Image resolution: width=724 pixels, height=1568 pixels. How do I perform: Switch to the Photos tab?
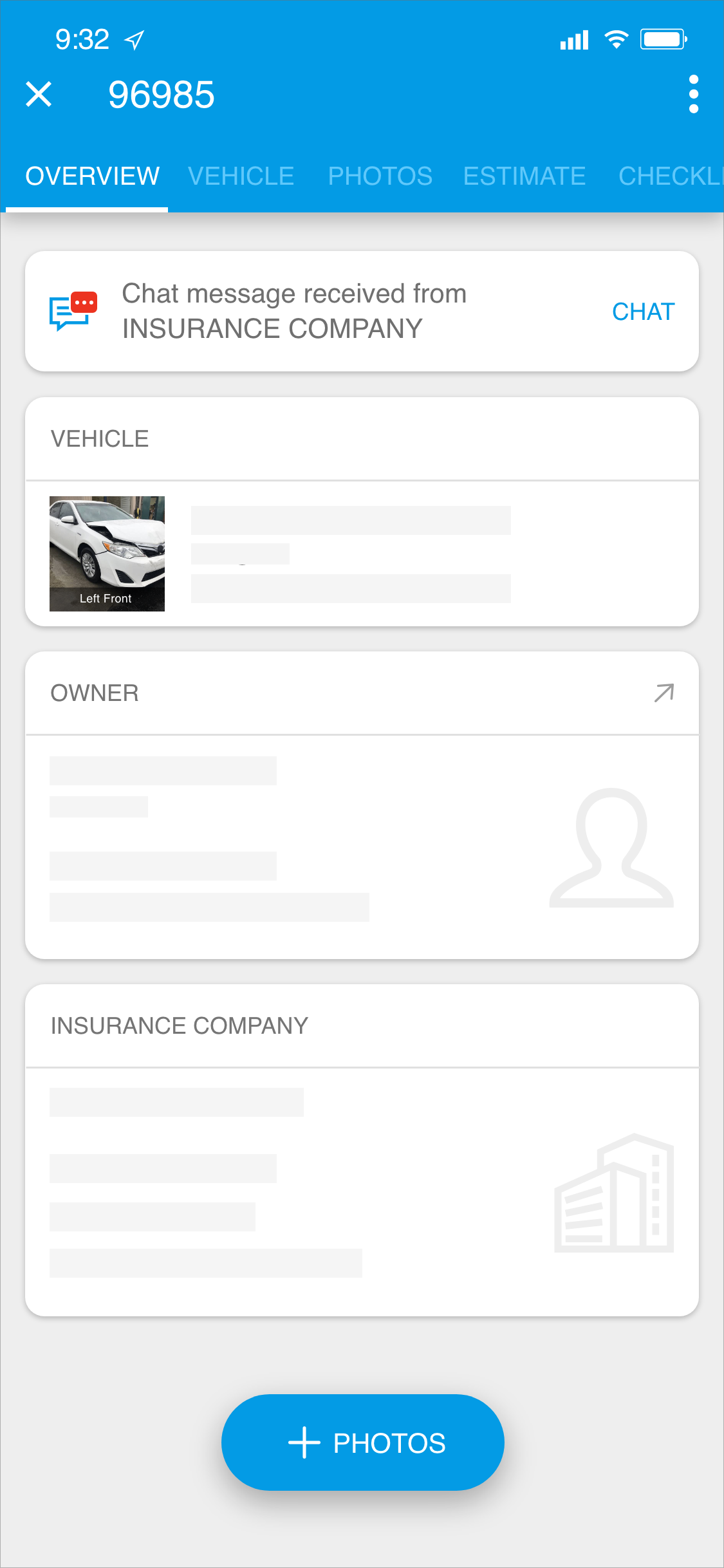[x=380, y=176]
